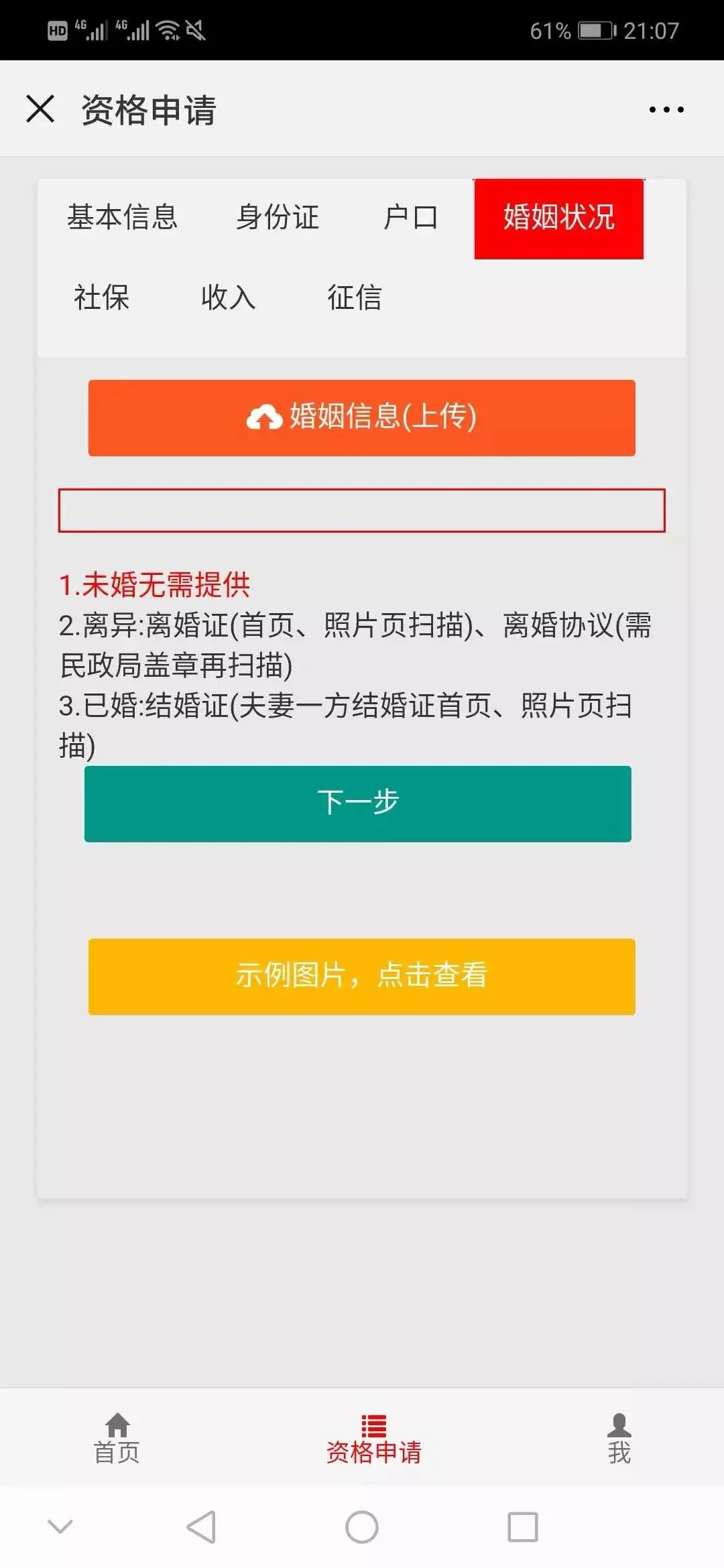Switch to the 基本信息 tab
Screen dimensions: 724x1568
(x=122, y=217)
